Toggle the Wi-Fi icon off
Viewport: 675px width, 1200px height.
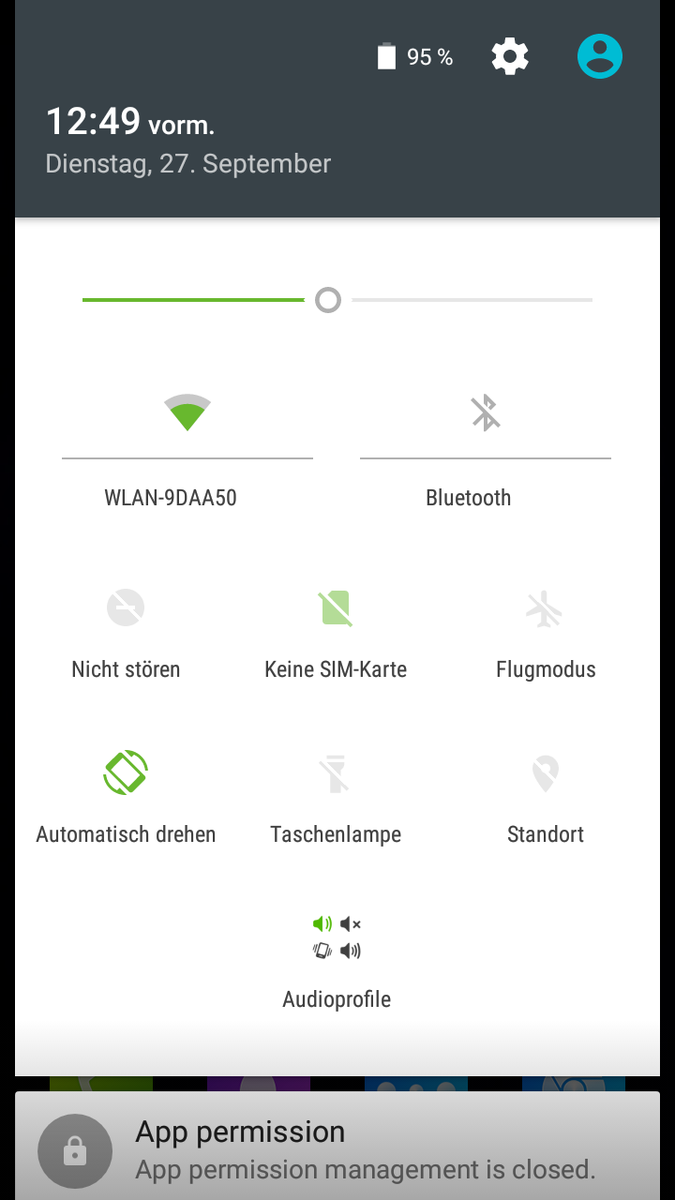coord(188,412)
